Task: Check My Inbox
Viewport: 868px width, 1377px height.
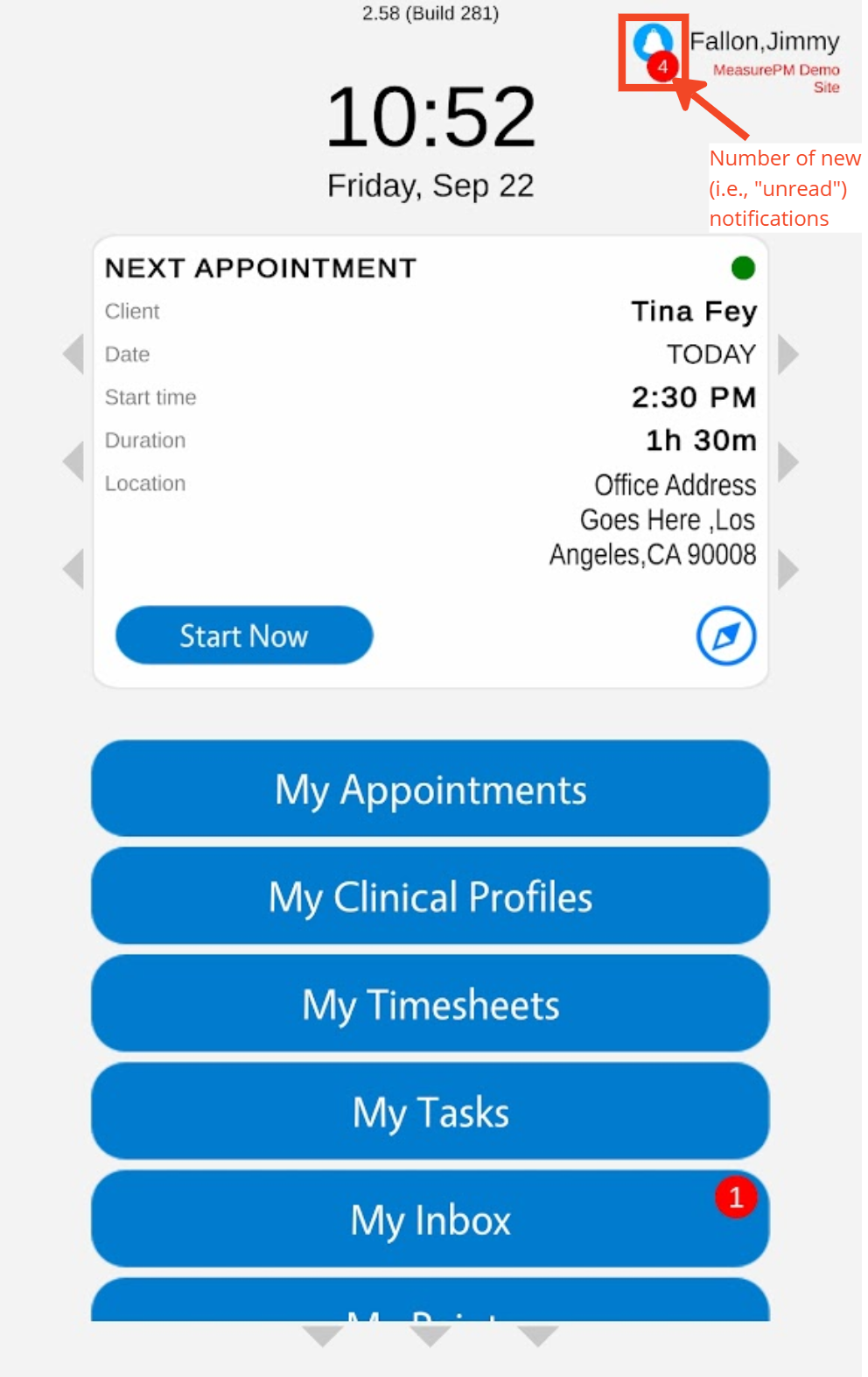Action: 430,1219
